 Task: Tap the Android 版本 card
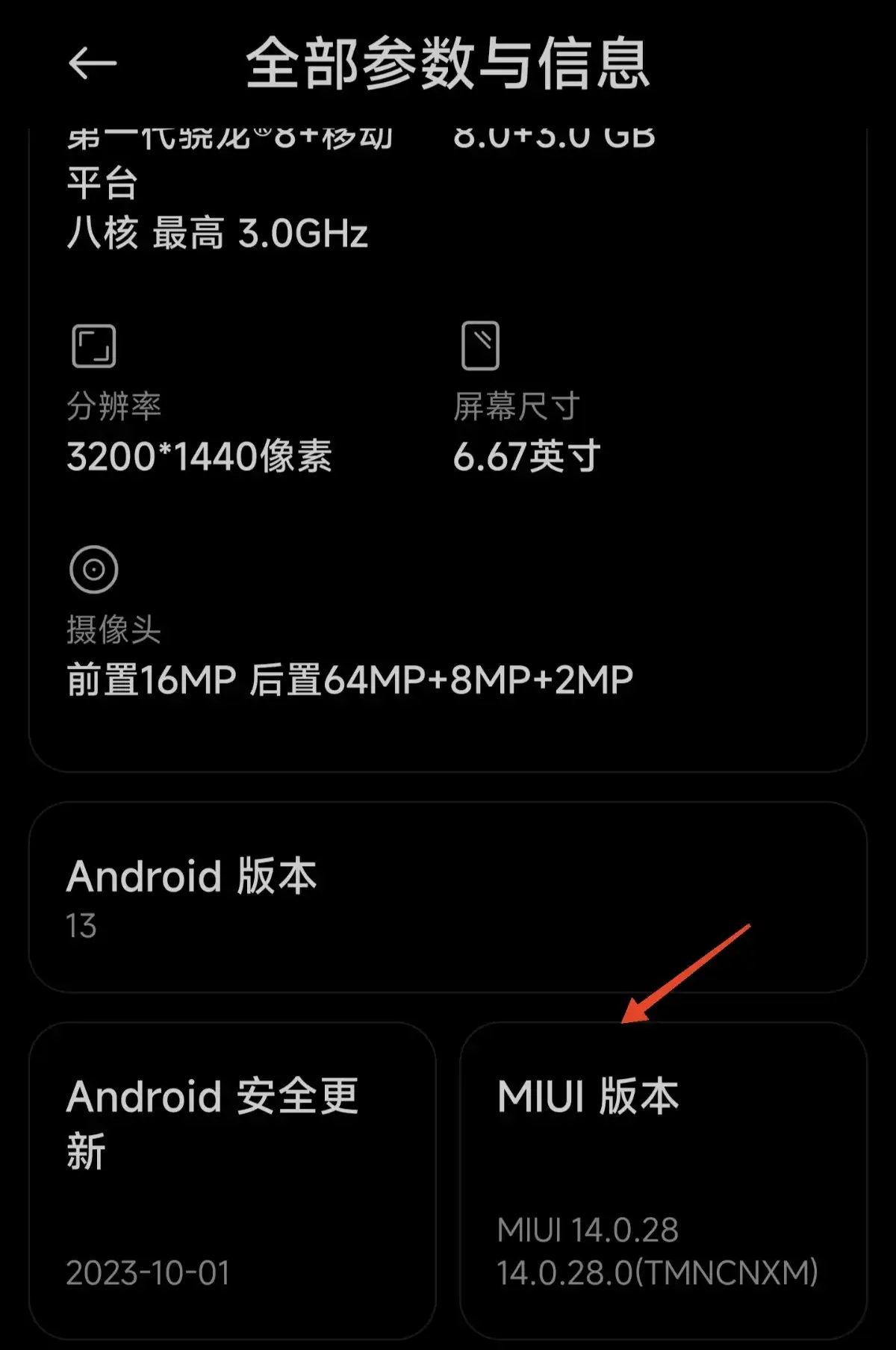(448, 897)
